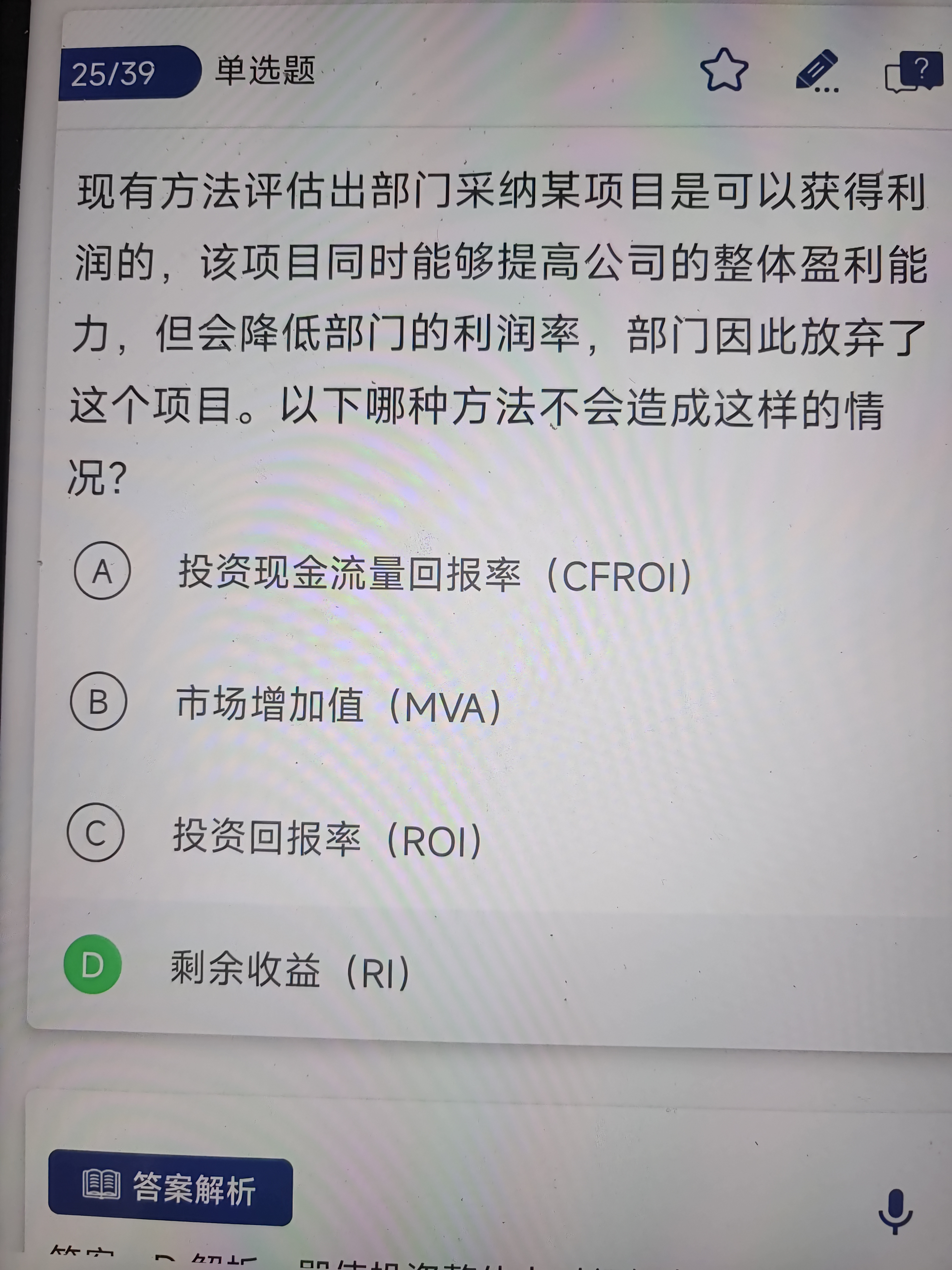
Task: Select option A 投资现金流量回报率 (CFROI)
Action: [103, 571]
